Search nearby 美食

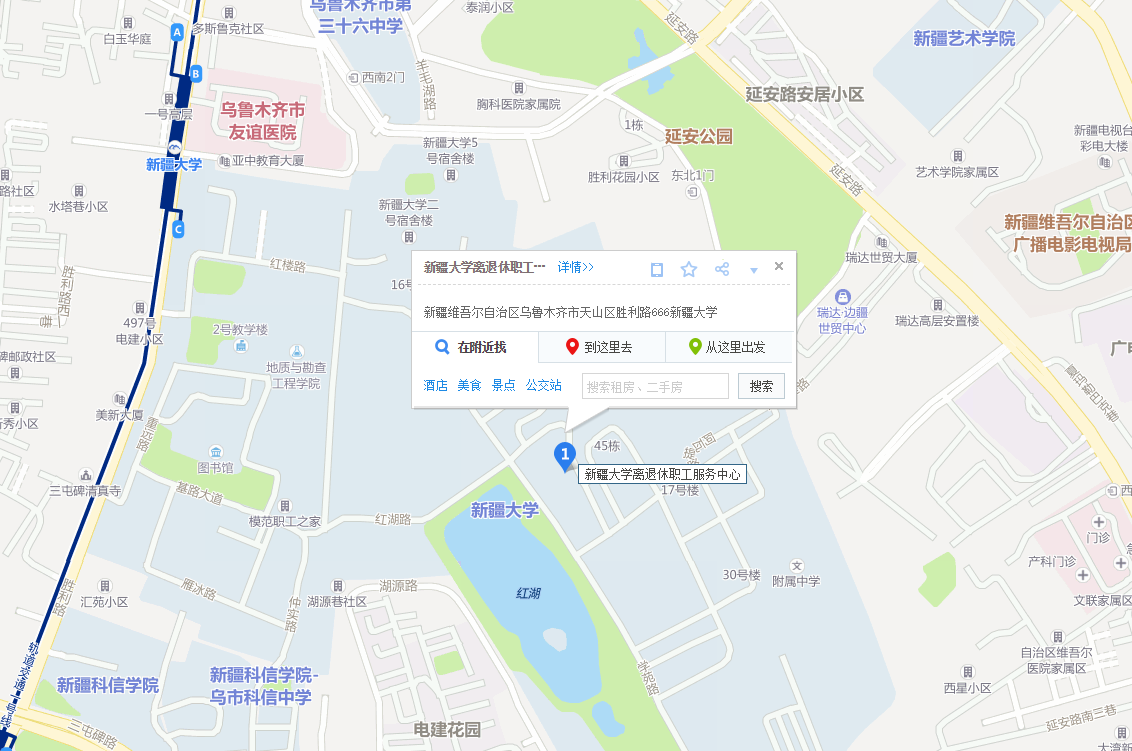click(469, 385)
